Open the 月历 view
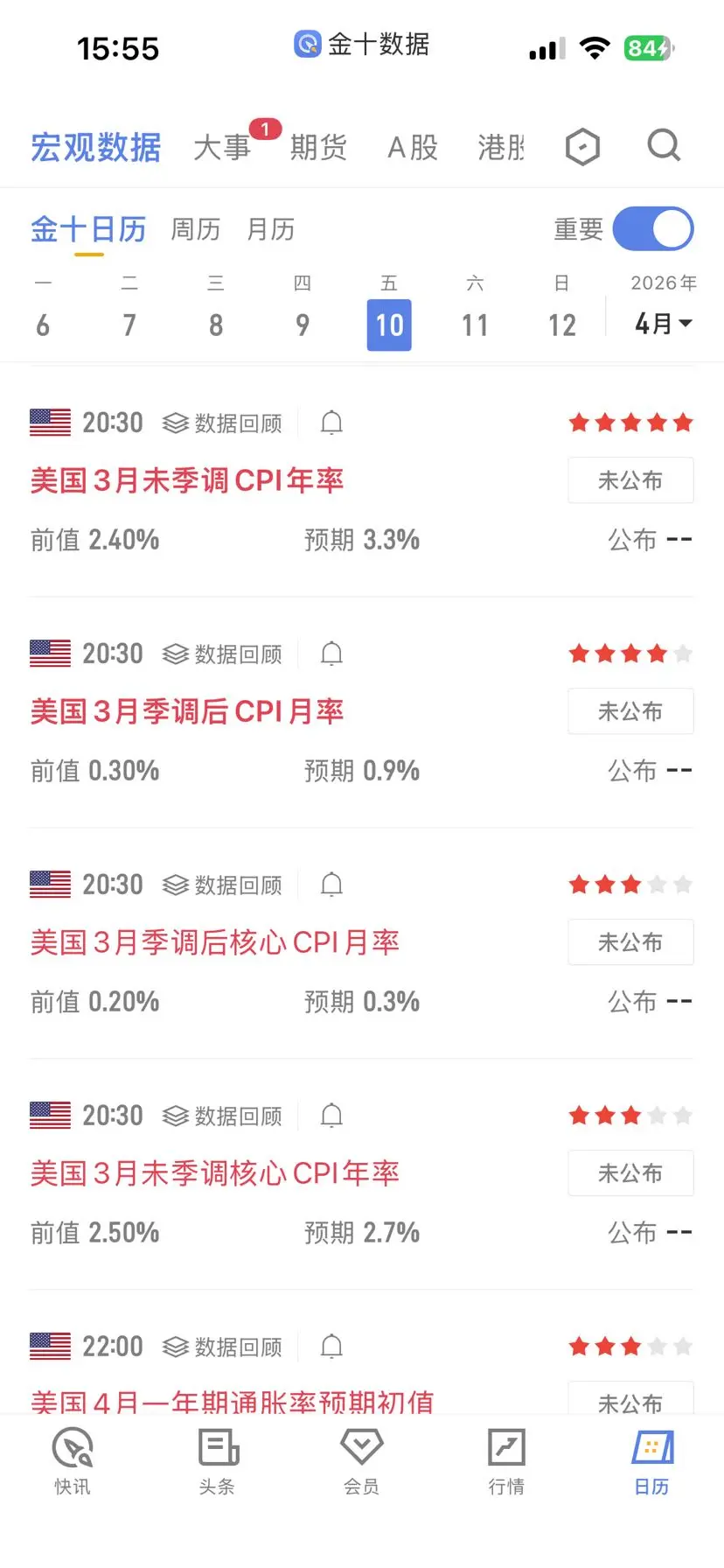This screenshot has width=724, height=1568. (x=270, y=229)
